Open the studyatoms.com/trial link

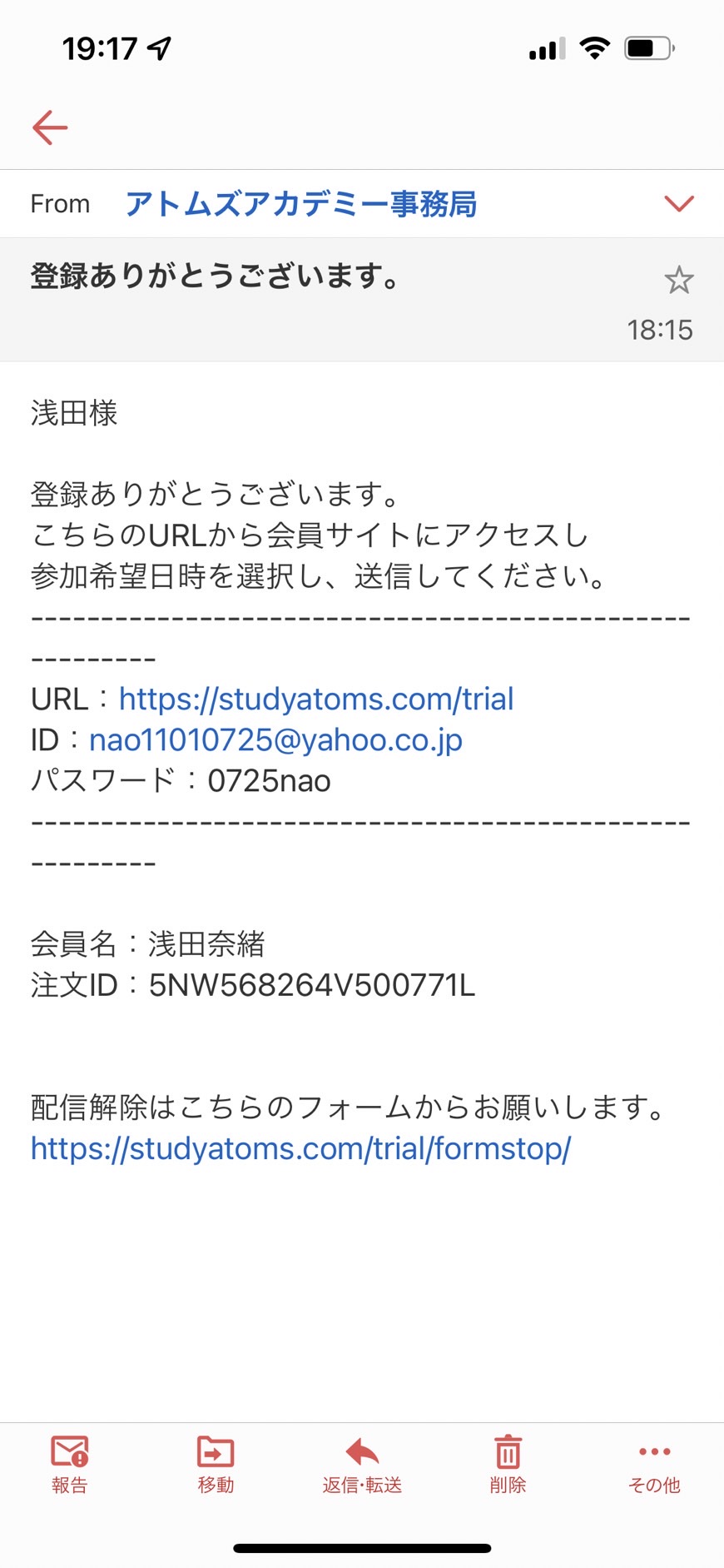pos(316,699)
